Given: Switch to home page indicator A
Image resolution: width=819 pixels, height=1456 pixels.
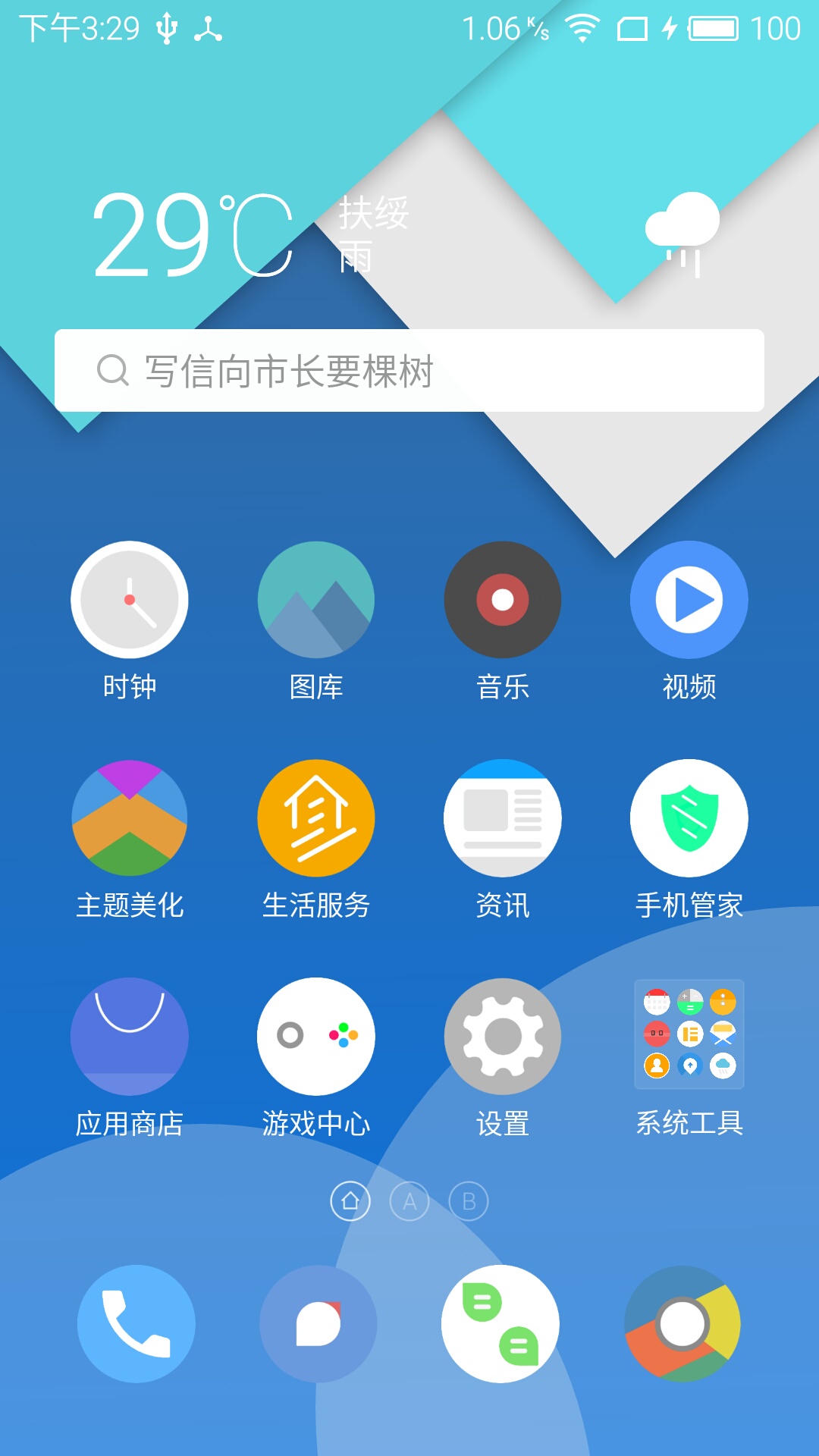Looking at the screenshot, I should tap(409, 1201).
